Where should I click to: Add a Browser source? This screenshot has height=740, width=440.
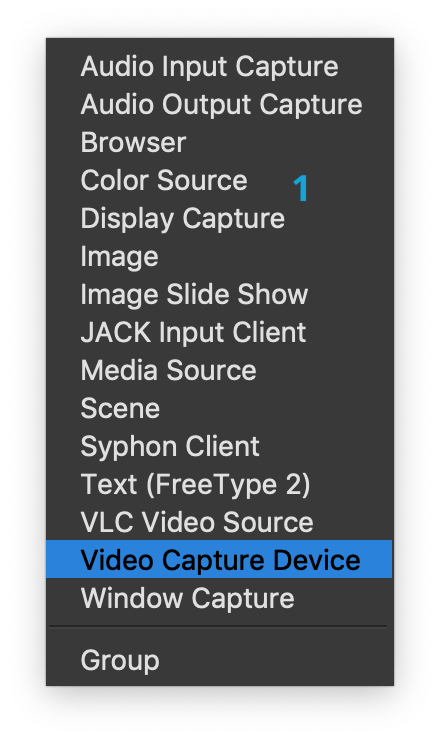click(x=220, y=142)
